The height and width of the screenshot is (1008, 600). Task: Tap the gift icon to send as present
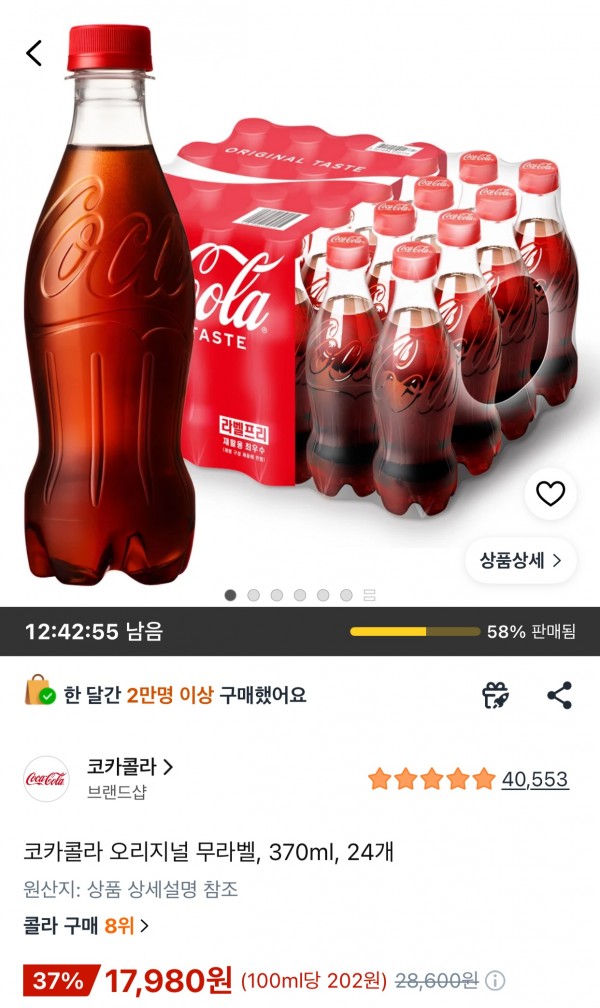[x=495, y=696]
